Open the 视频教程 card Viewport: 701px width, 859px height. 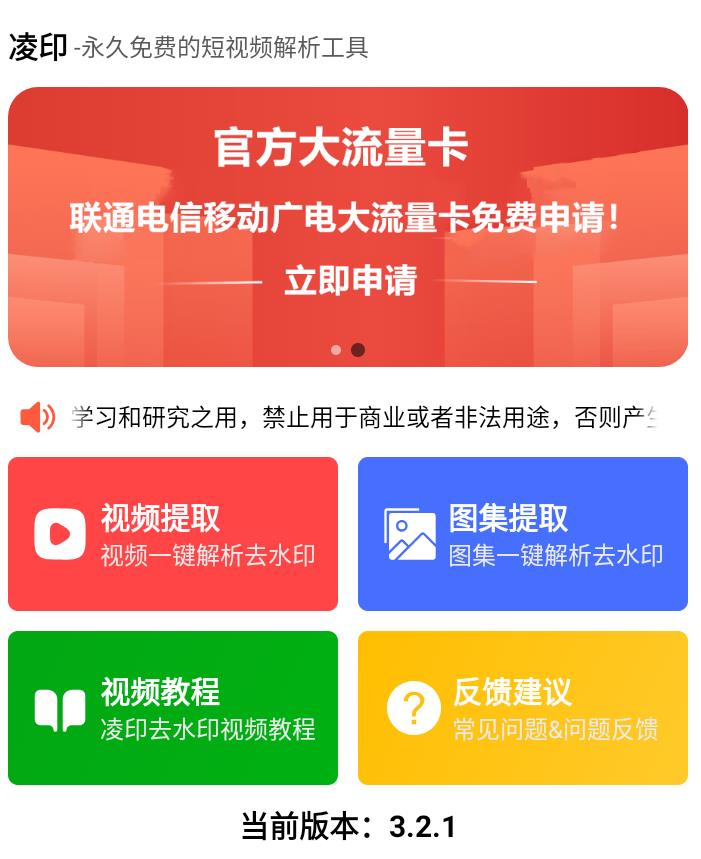[x=173, y=708]
